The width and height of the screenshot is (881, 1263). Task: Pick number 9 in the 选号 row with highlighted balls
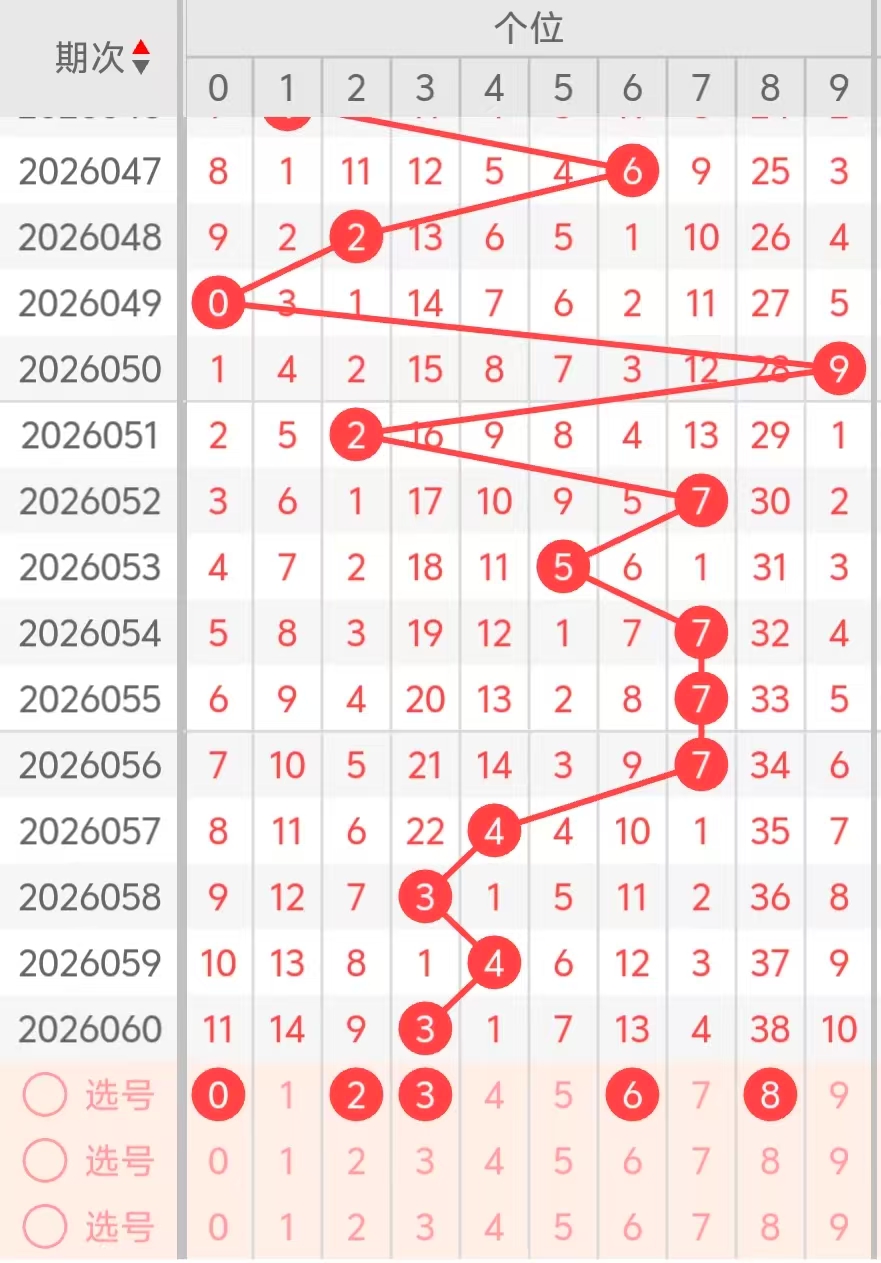click(839, 1095)
